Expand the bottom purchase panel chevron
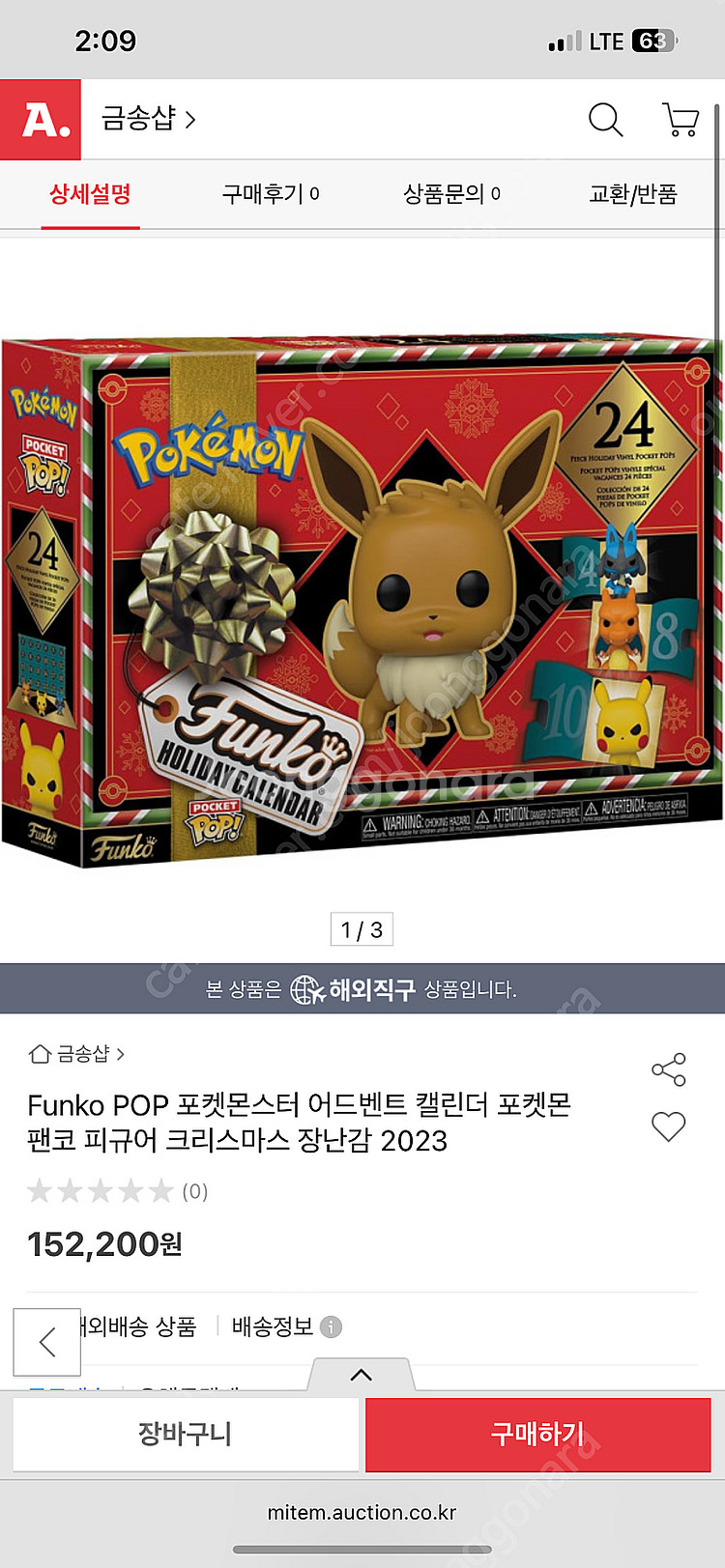The image size is (725, 1568). 362,1375
